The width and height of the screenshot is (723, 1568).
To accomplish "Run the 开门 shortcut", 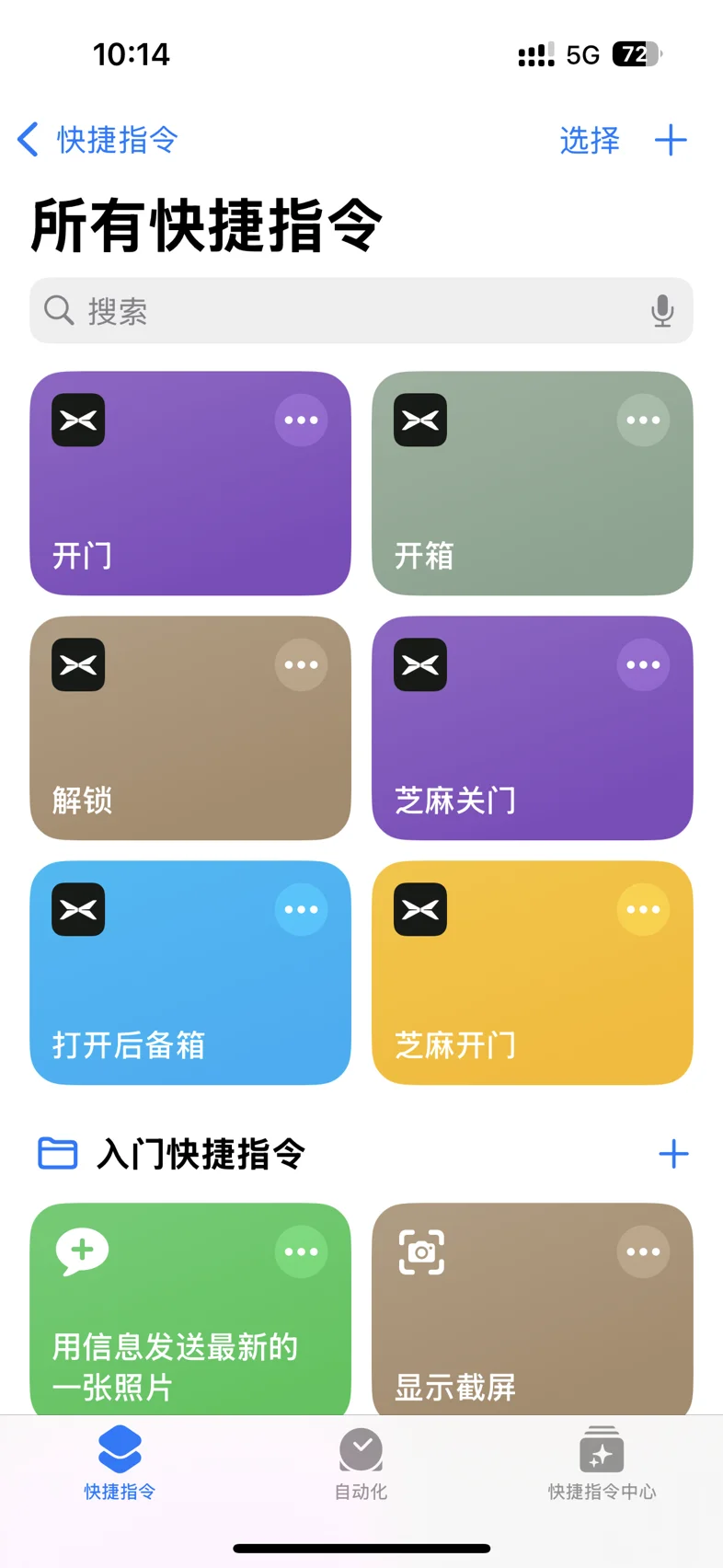I will tap(190, 483).
